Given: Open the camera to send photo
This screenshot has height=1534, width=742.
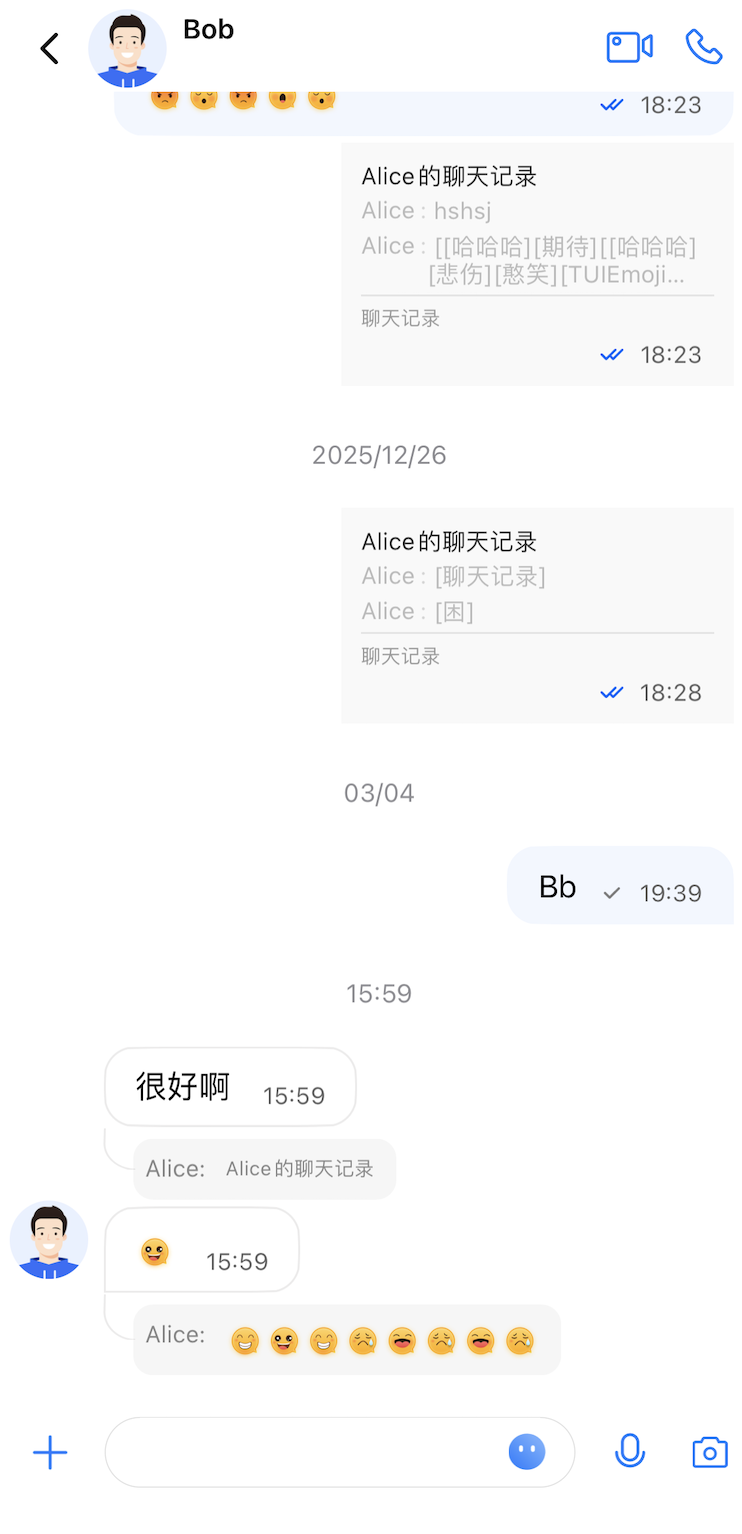Looking at the screenshot, I should pyautogui.click(x=709, y=1453).
